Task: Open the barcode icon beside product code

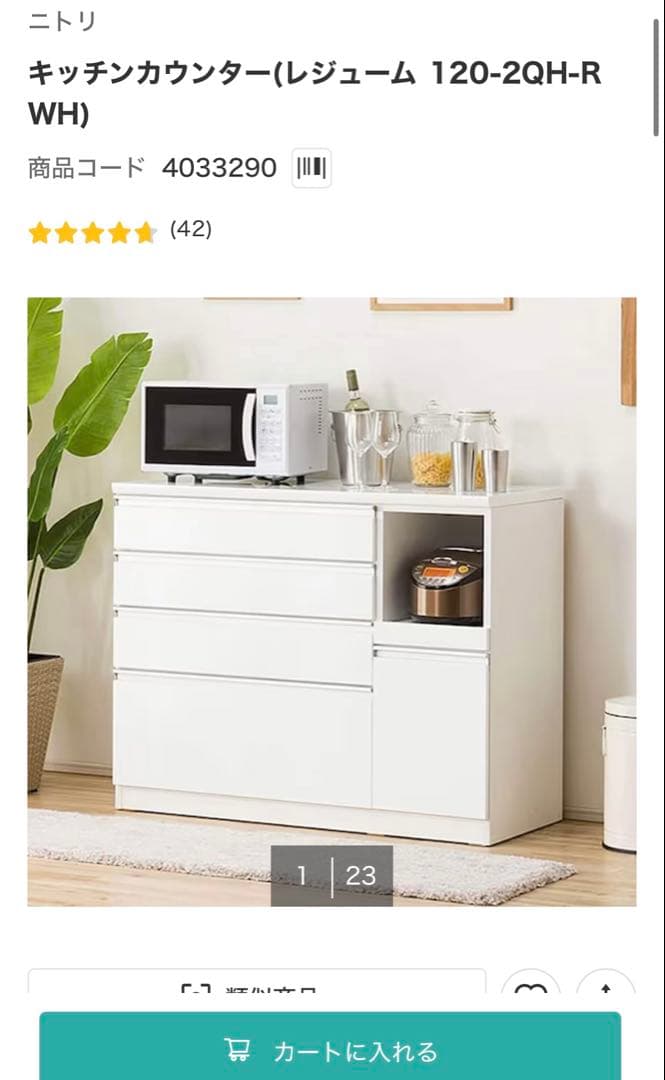Action: (311, 168)
